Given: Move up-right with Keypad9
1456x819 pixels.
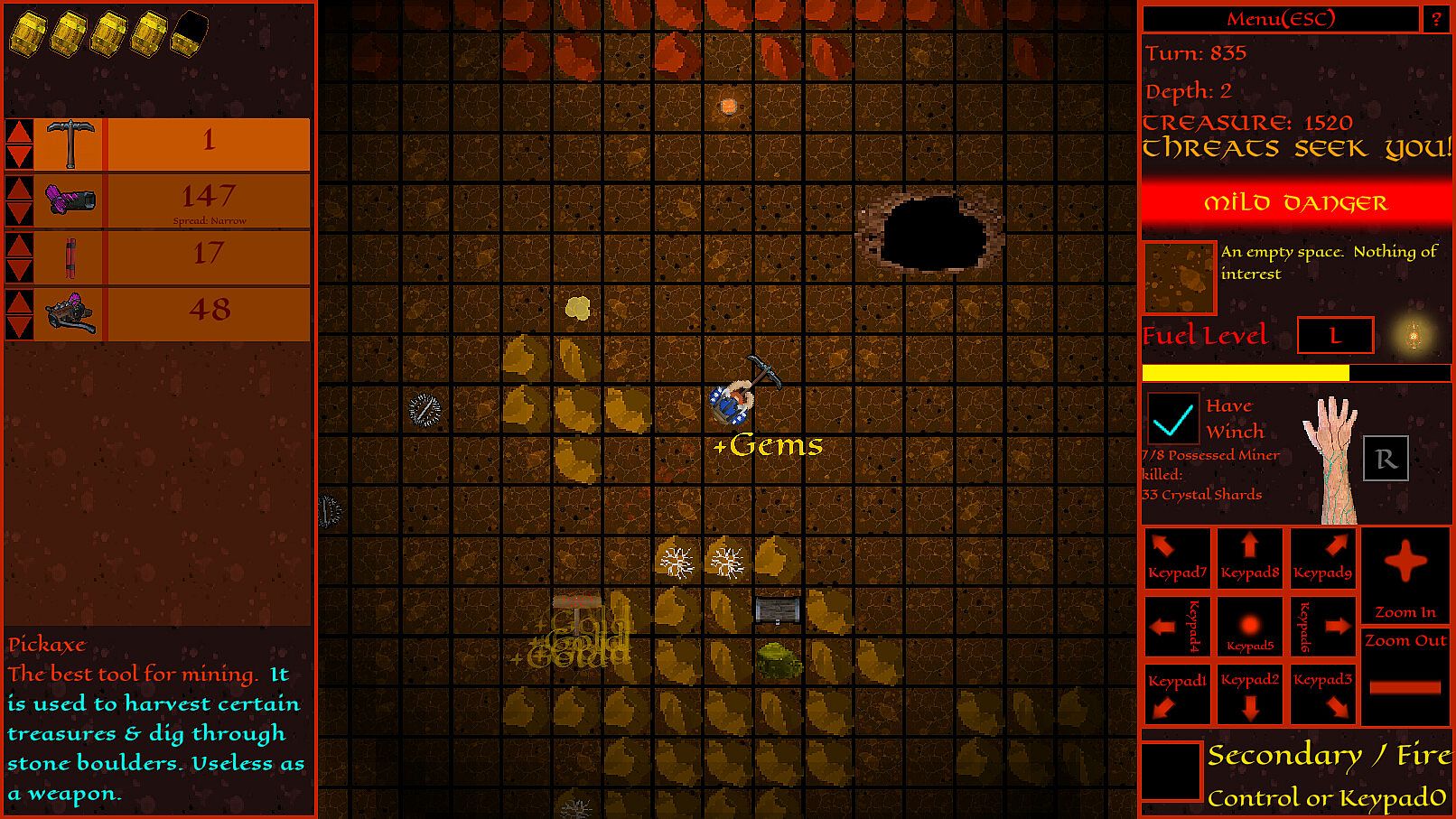Looking at the screenshot, I should tap(1323, 558).
